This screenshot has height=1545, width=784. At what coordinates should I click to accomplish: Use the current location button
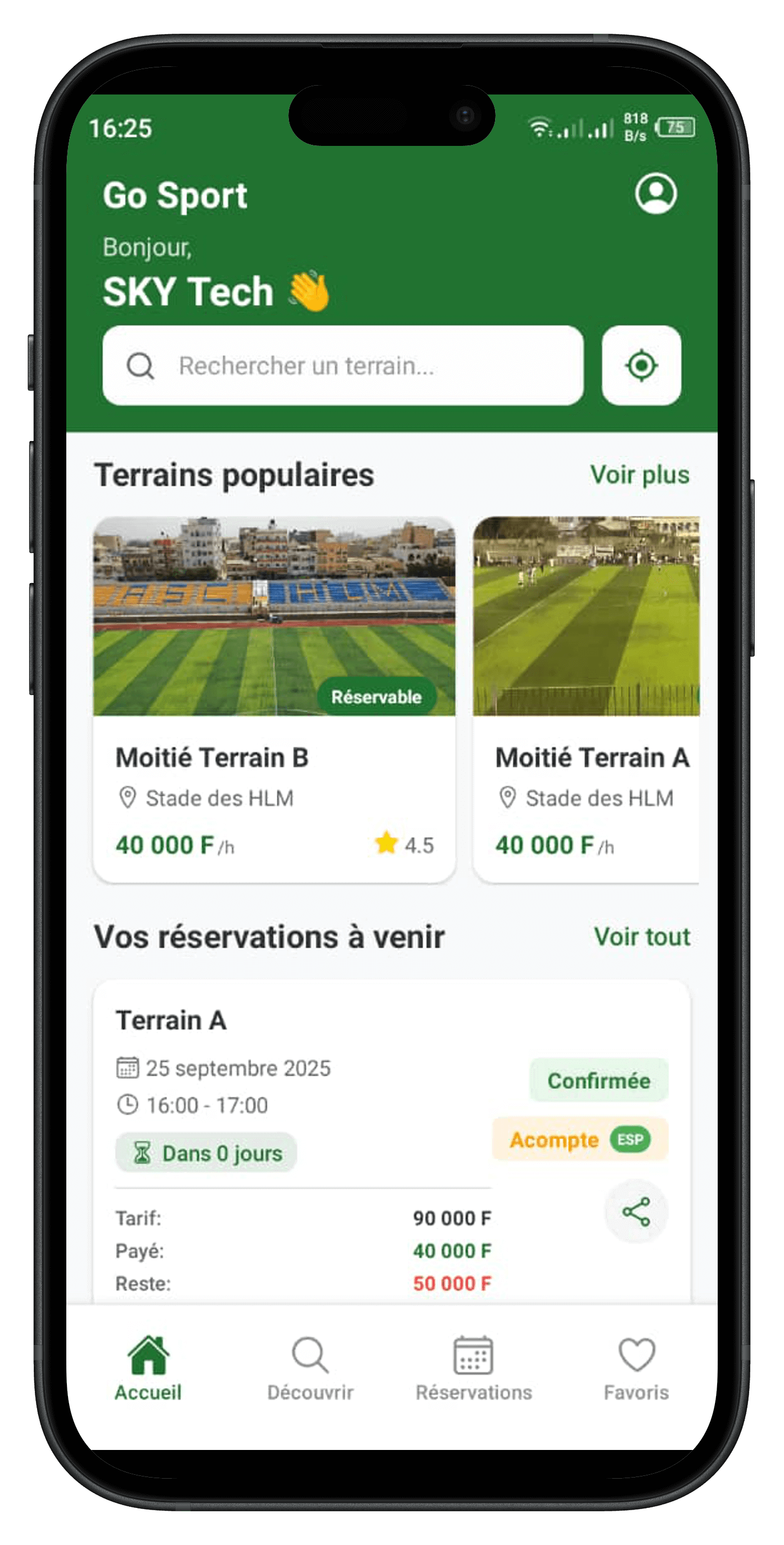click(x=641, y=365)
